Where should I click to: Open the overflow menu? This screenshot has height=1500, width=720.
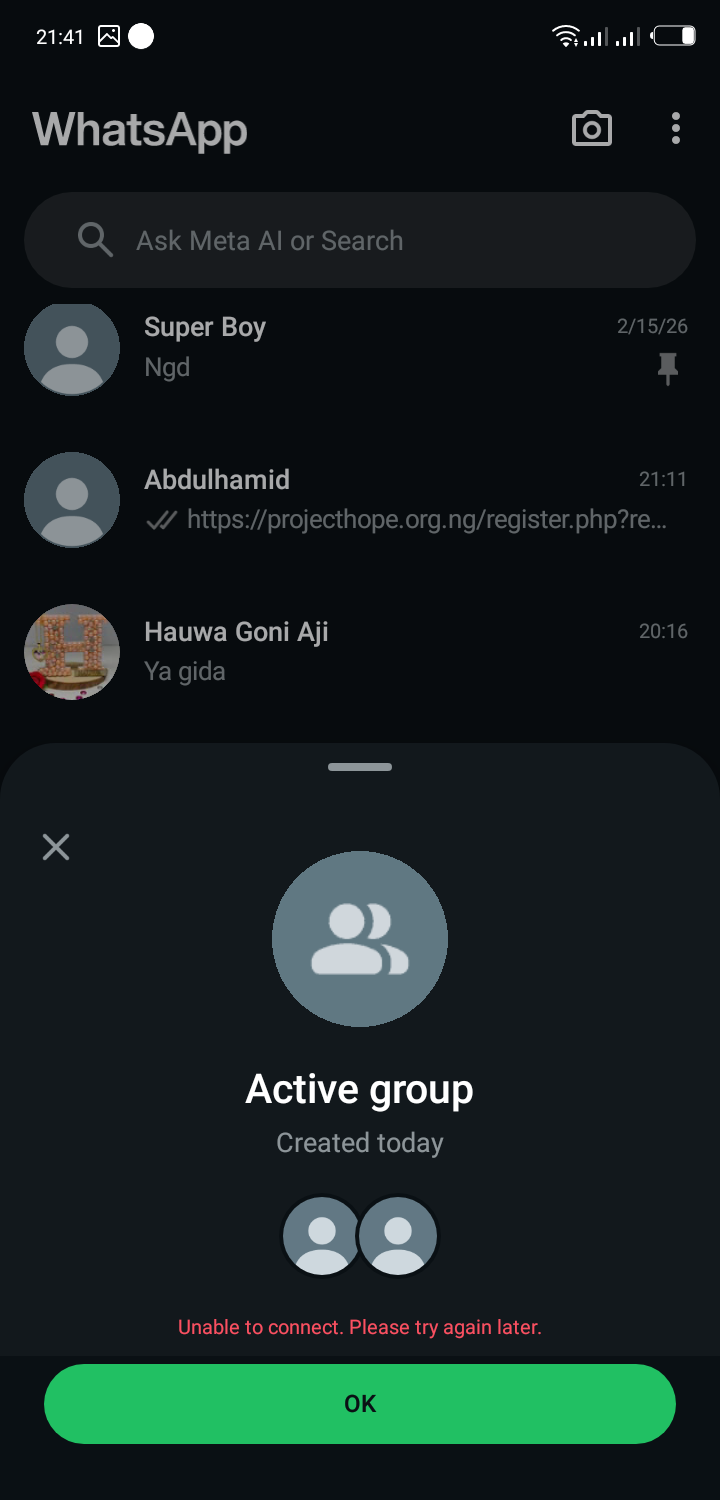676,129
